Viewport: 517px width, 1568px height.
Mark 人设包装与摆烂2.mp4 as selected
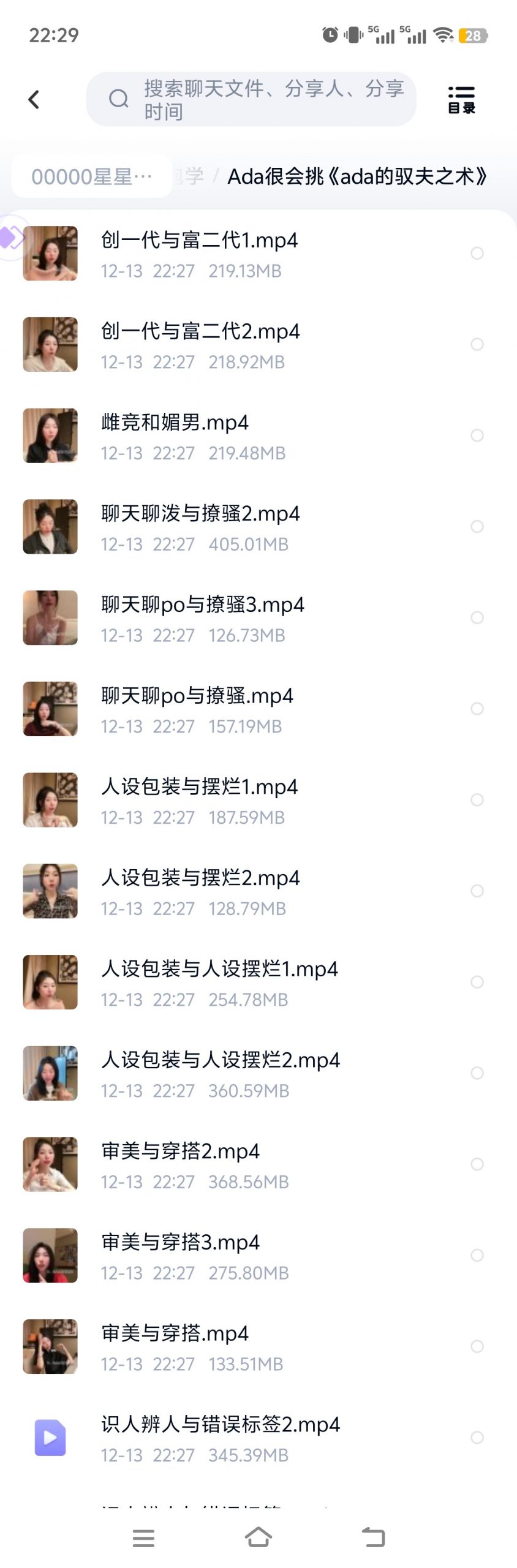point(477,891)
